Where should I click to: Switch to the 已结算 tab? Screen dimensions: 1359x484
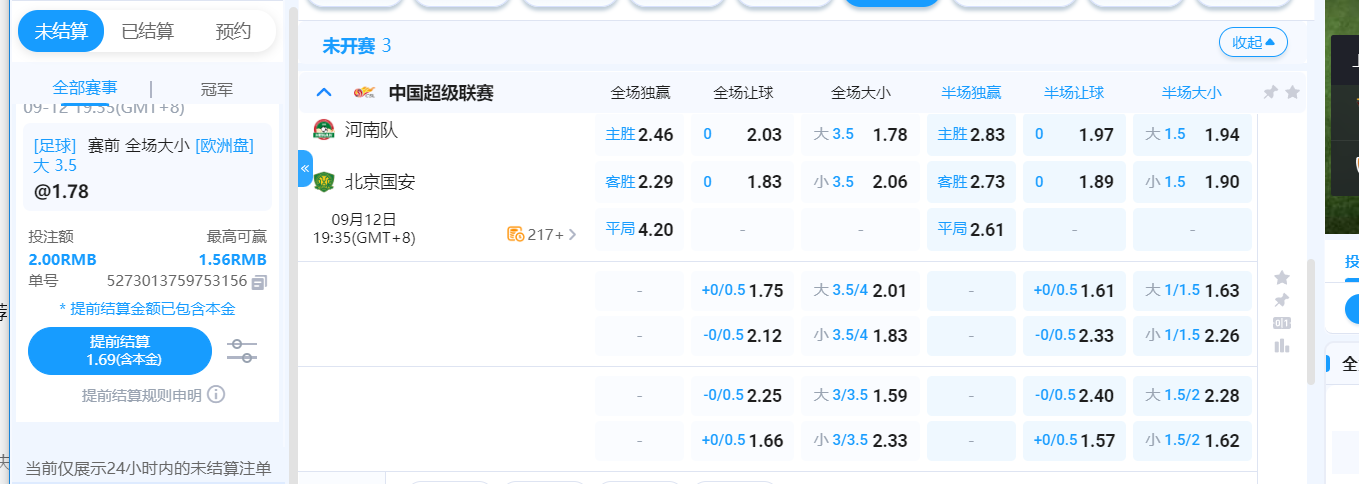pyautogui.click(x=147, y=31)
